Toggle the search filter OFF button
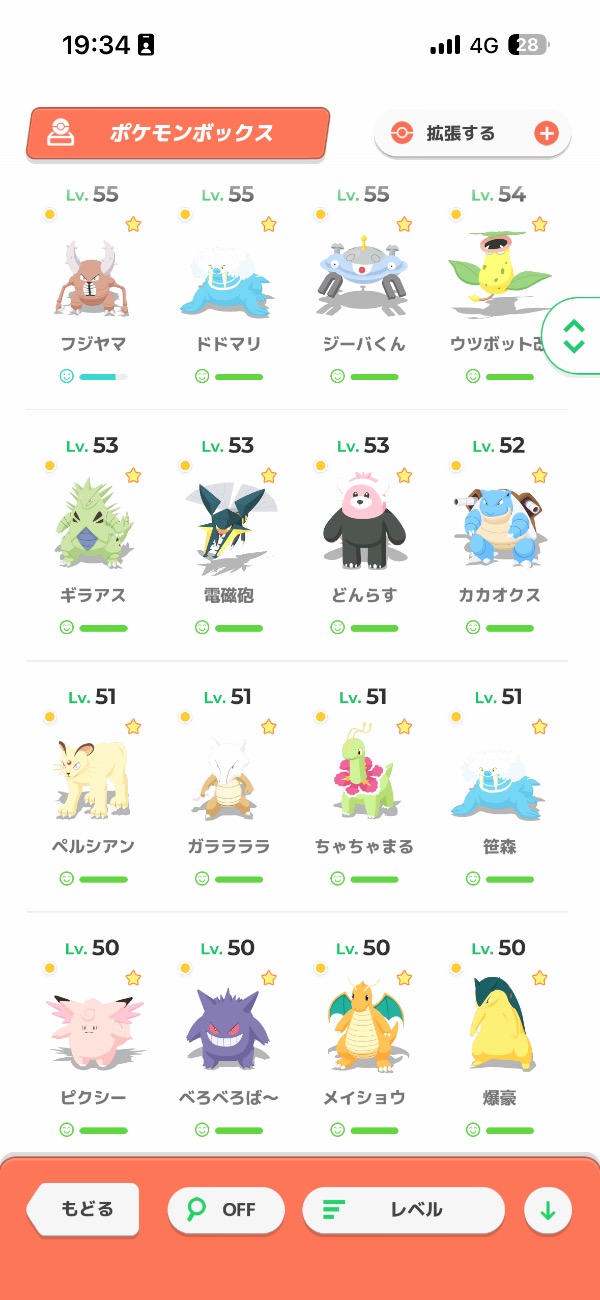600x1300 pixels. pos(225,1210)
